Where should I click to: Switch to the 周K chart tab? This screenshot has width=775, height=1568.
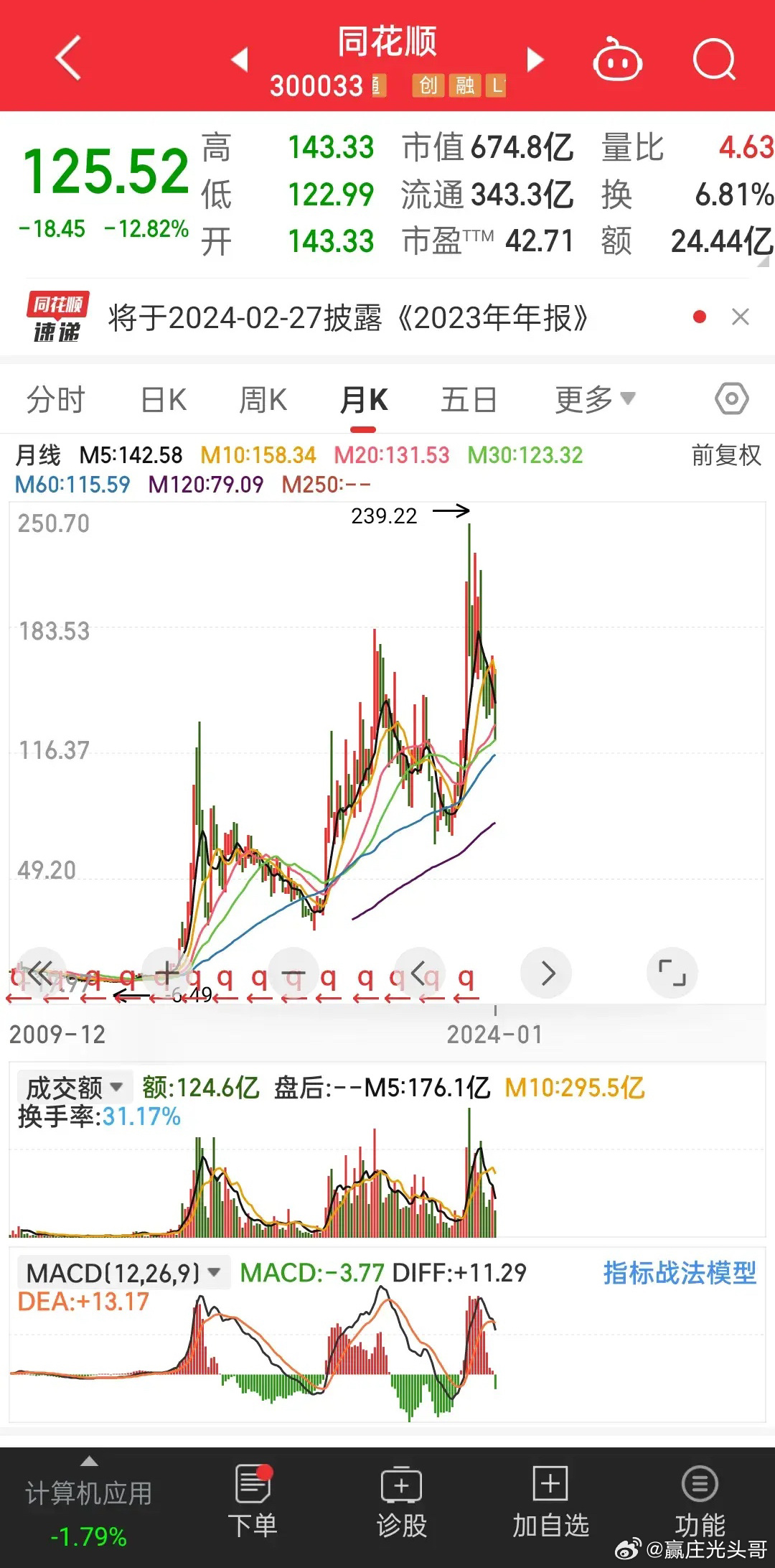(263, 400)
